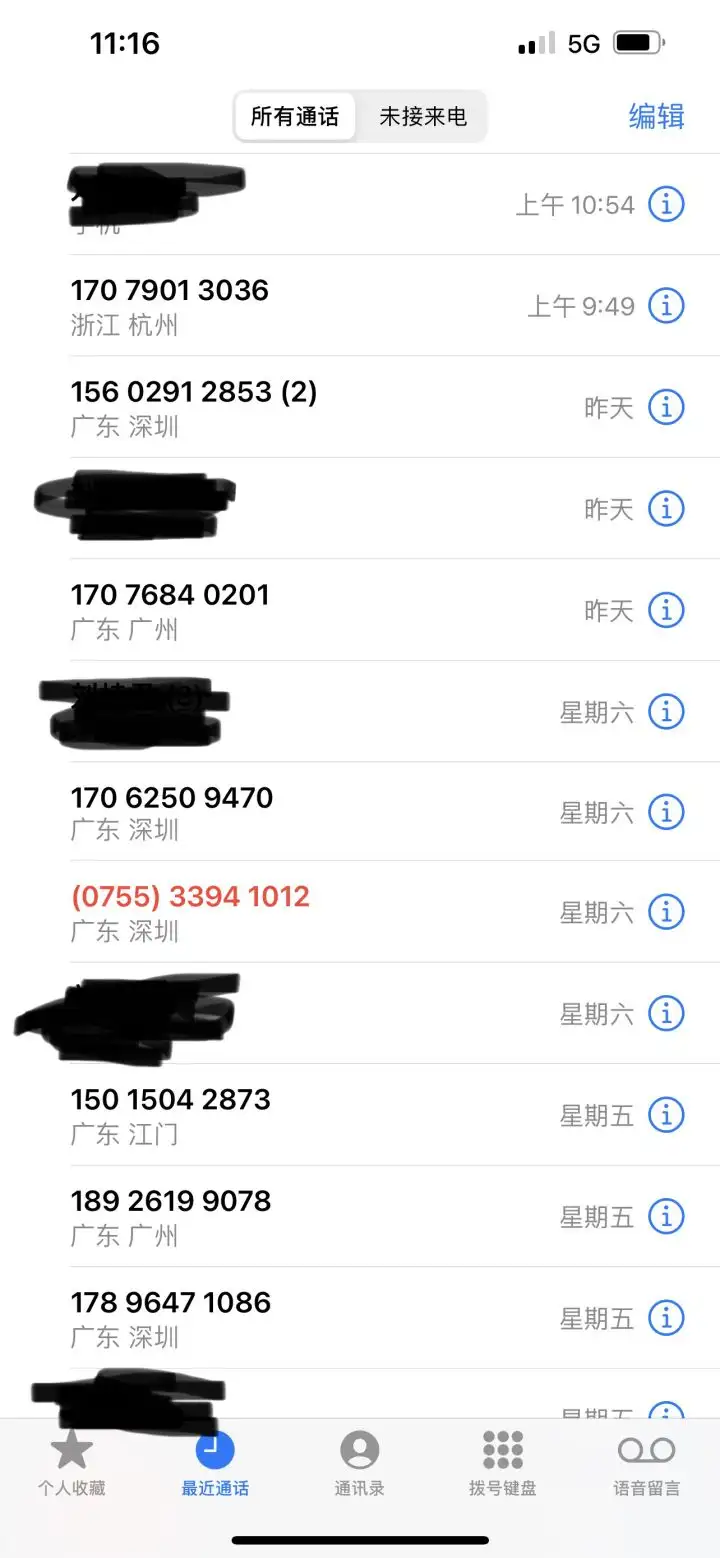Open info for 170 7901 3036

click(x=666, y=305)
